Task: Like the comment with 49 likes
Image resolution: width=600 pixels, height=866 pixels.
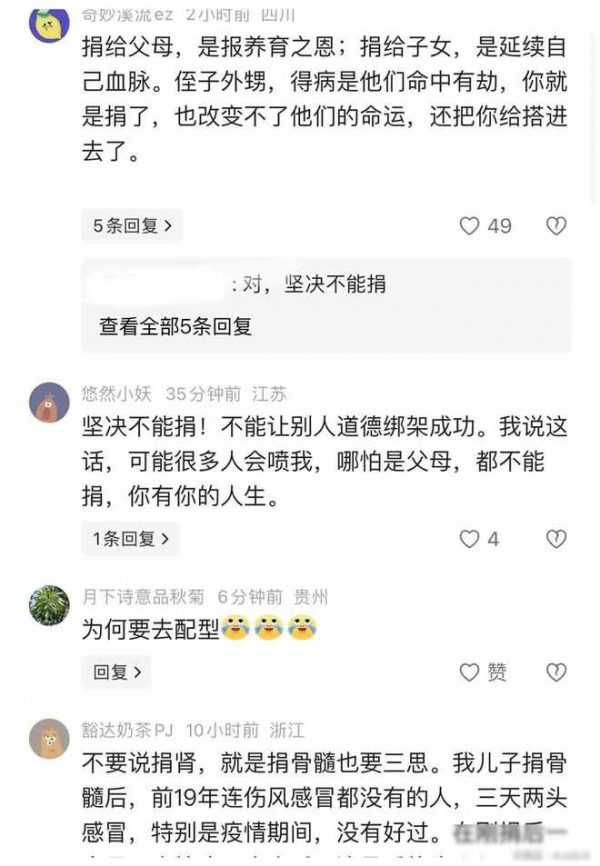Action: pos(470,226)
